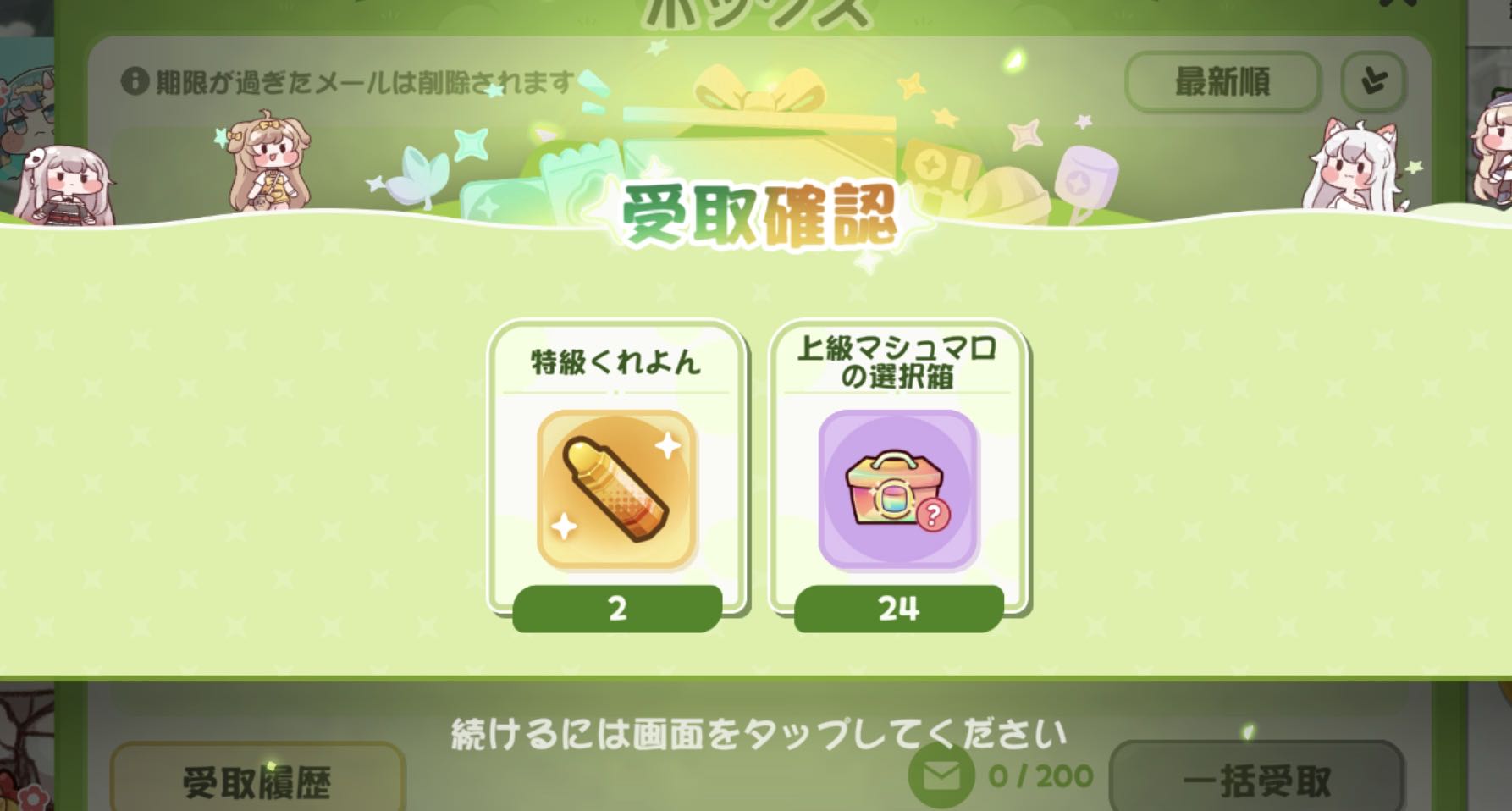Toggle the sort direction arrow
The width and height of the screenshot is (1512, 811).
1373,82
